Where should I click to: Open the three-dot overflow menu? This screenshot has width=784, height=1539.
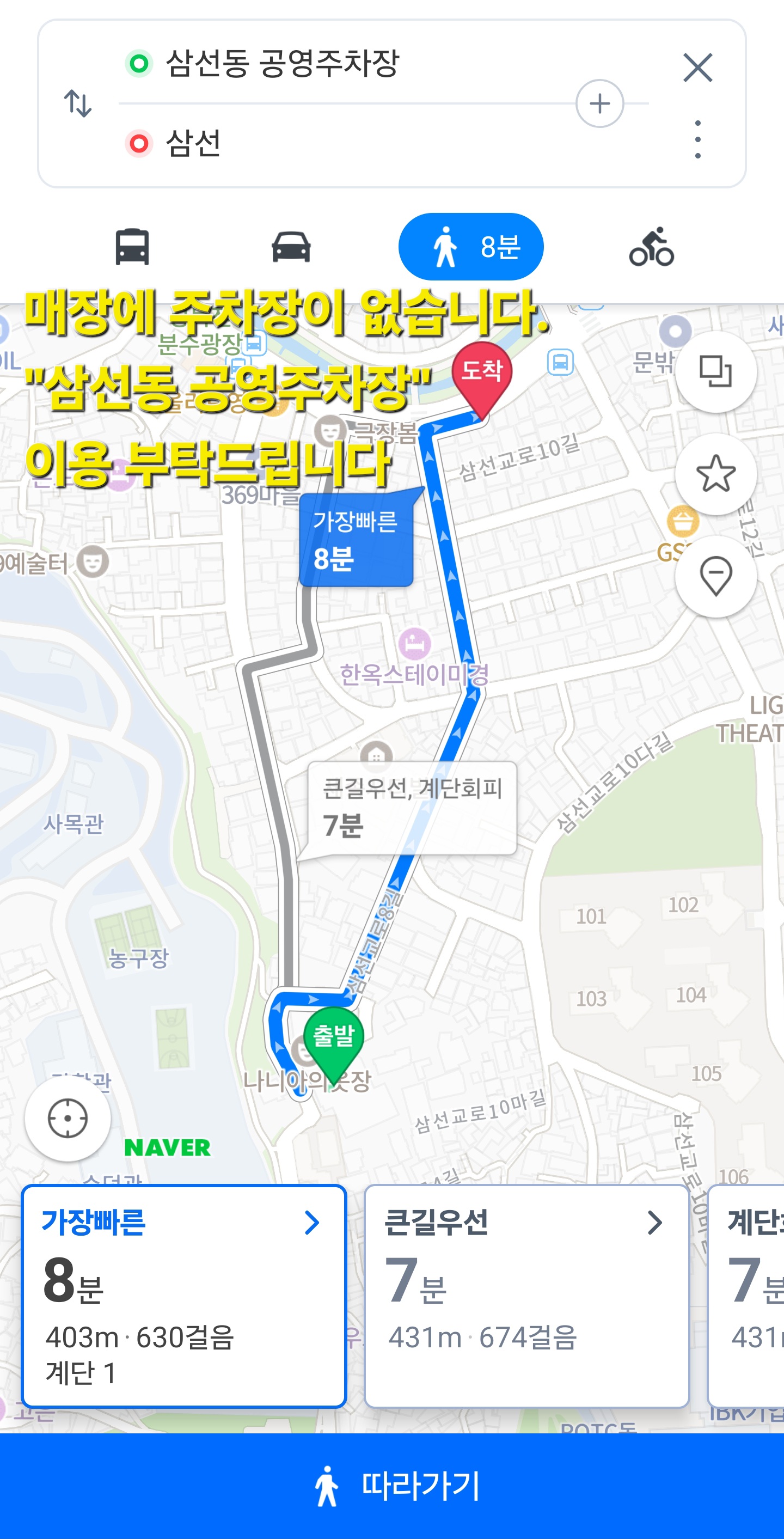697,139
